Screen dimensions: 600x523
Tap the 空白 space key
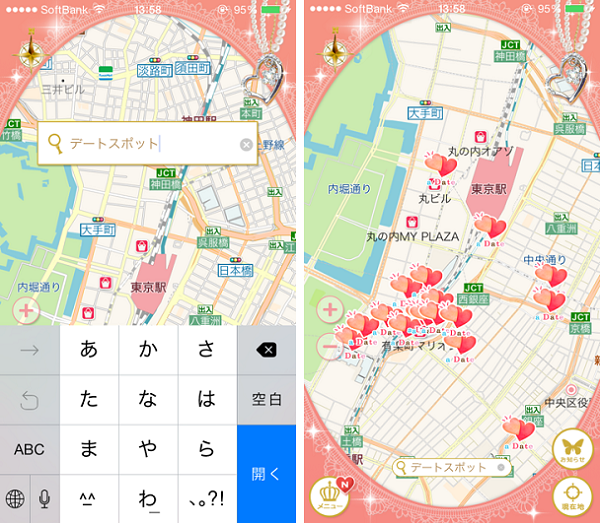tap(267, 399)
